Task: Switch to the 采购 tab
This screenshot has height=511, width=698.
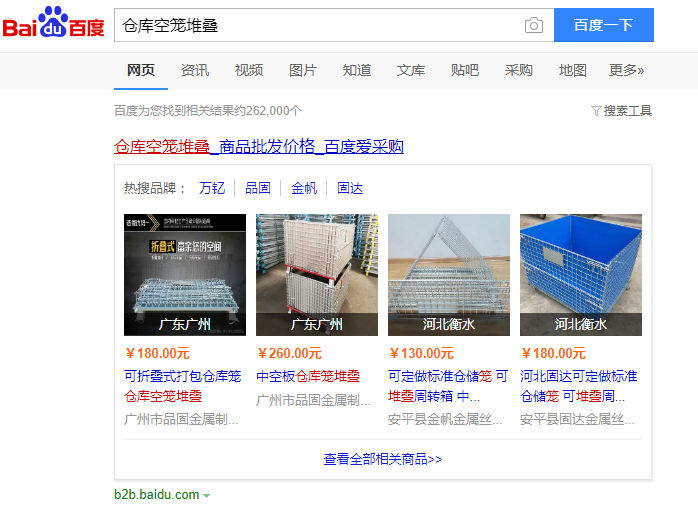Action: tap(519, 70)
